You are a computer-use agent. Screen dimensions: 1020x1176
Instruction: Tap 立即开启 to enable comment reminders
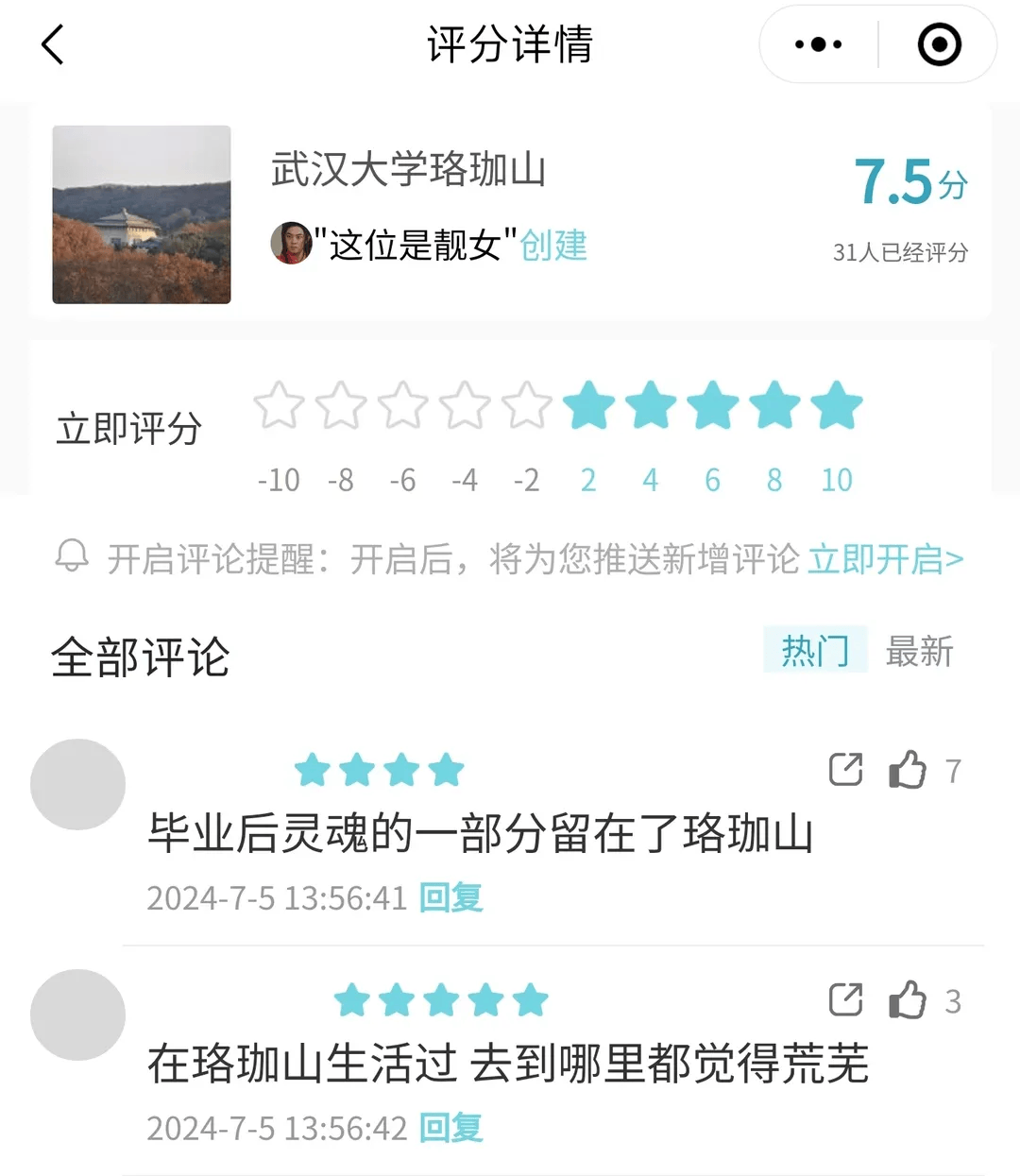point(885,559)
